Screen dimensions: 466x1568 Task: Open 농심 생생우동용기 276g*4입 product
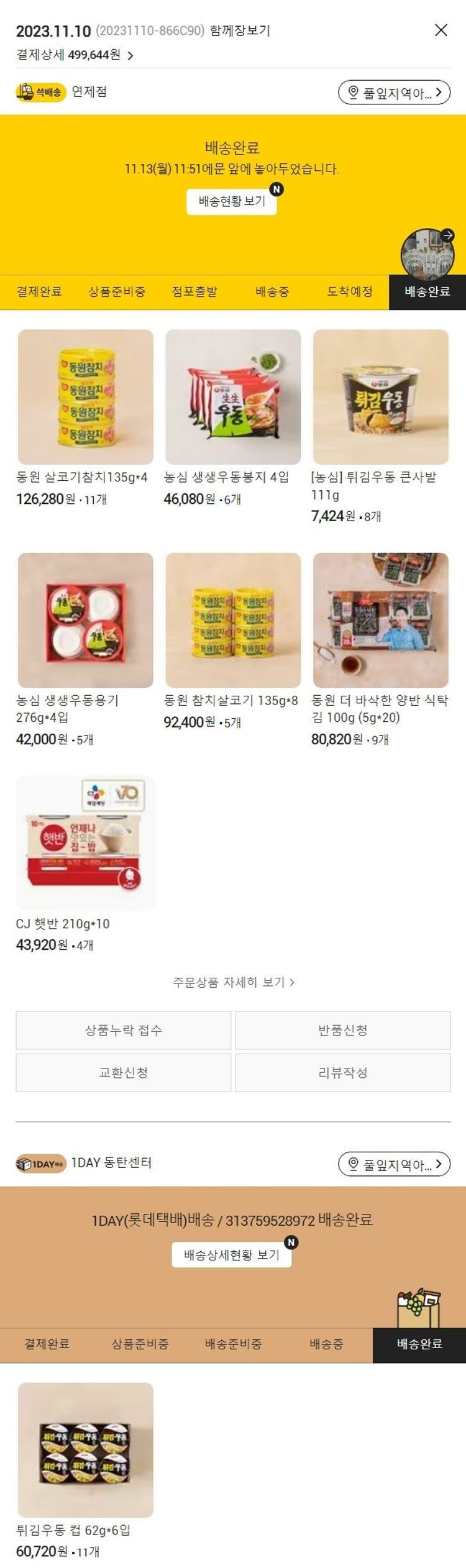coord(86,620)
